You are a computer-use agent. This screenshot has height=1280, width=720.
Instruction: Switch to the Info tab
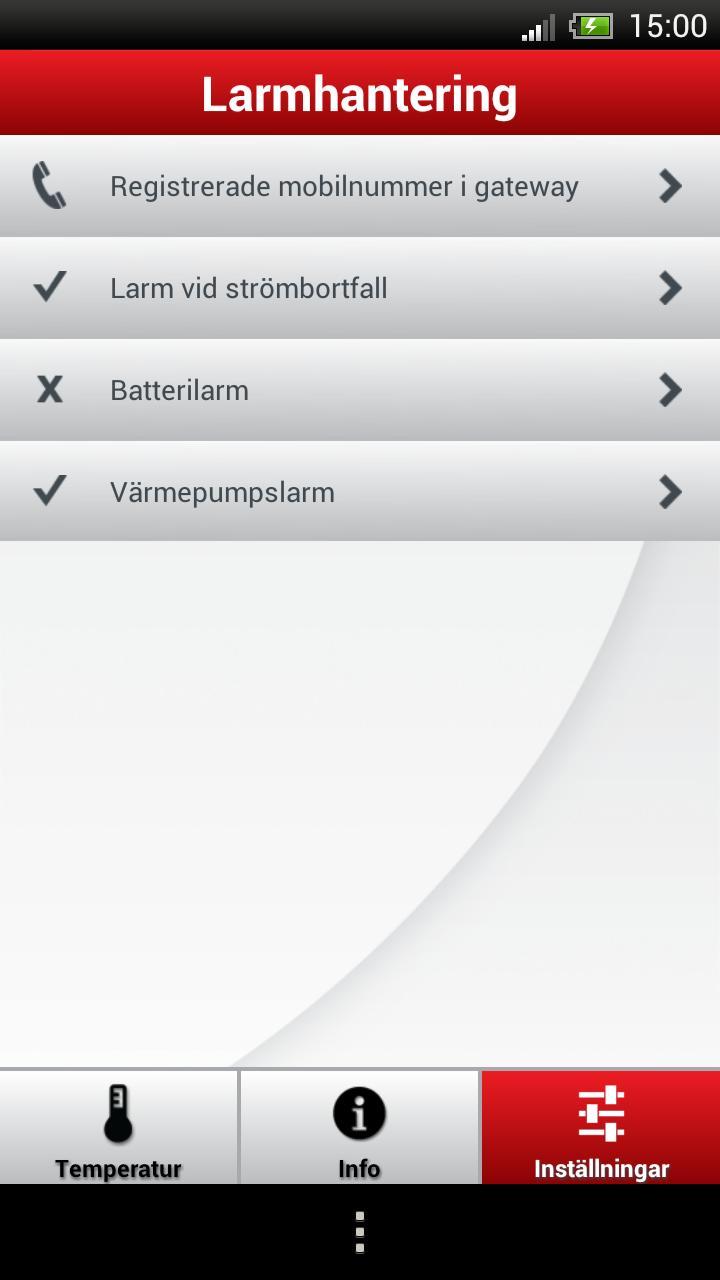pyautogui.click(x=359, y=1129)
